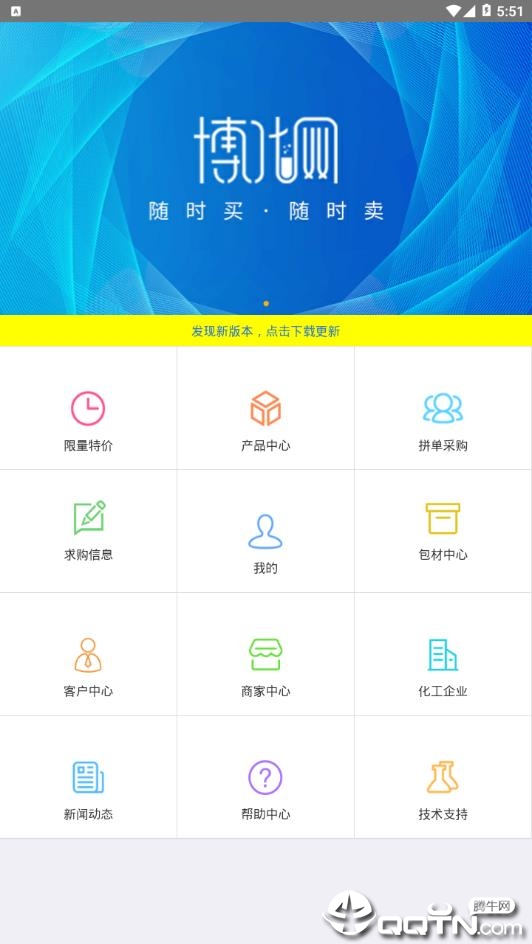The width and height of the screenshot is (532, 944).
Task: Open 新闻动态 news updates
Action: [x=88, y=777]
